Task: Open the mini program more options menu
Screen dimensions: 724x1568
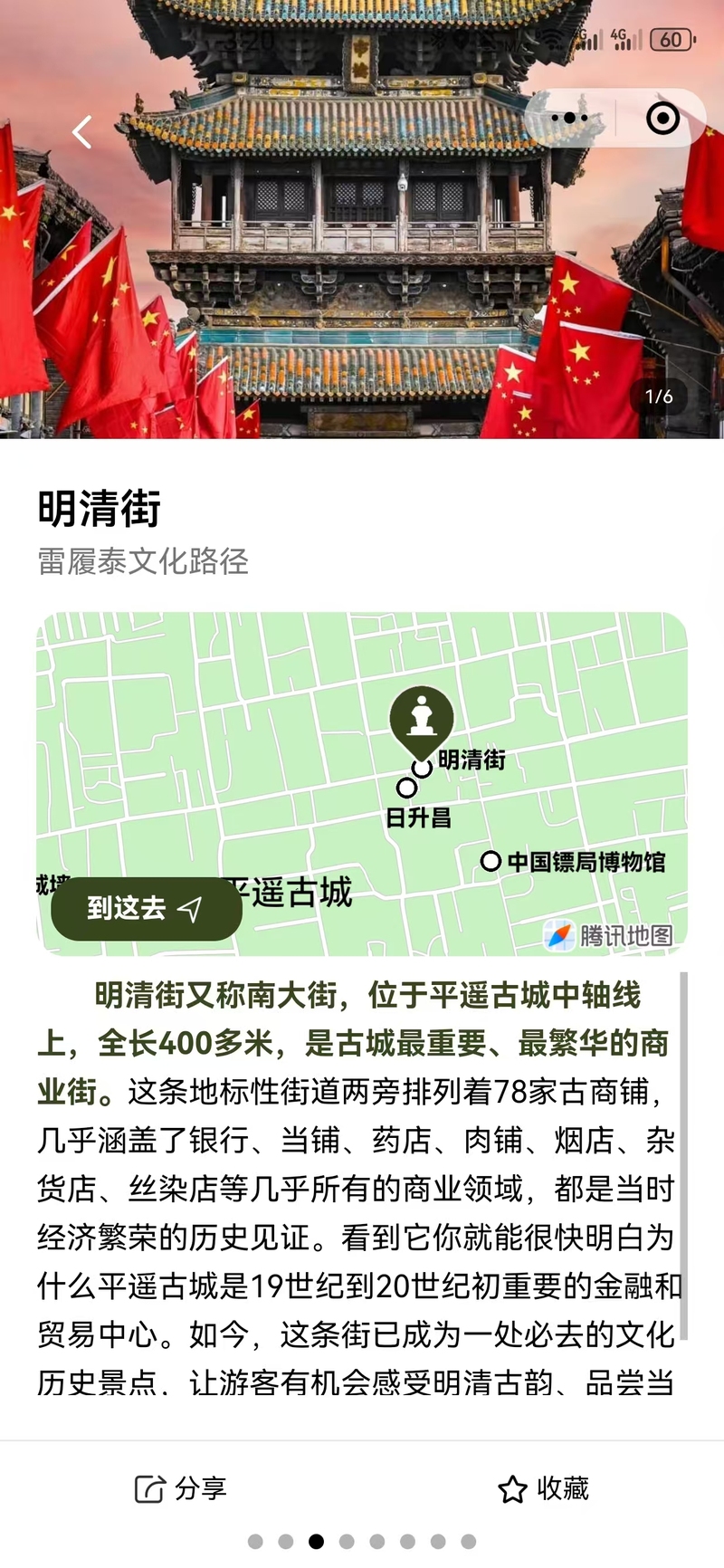Action: [x=568, y=119]
